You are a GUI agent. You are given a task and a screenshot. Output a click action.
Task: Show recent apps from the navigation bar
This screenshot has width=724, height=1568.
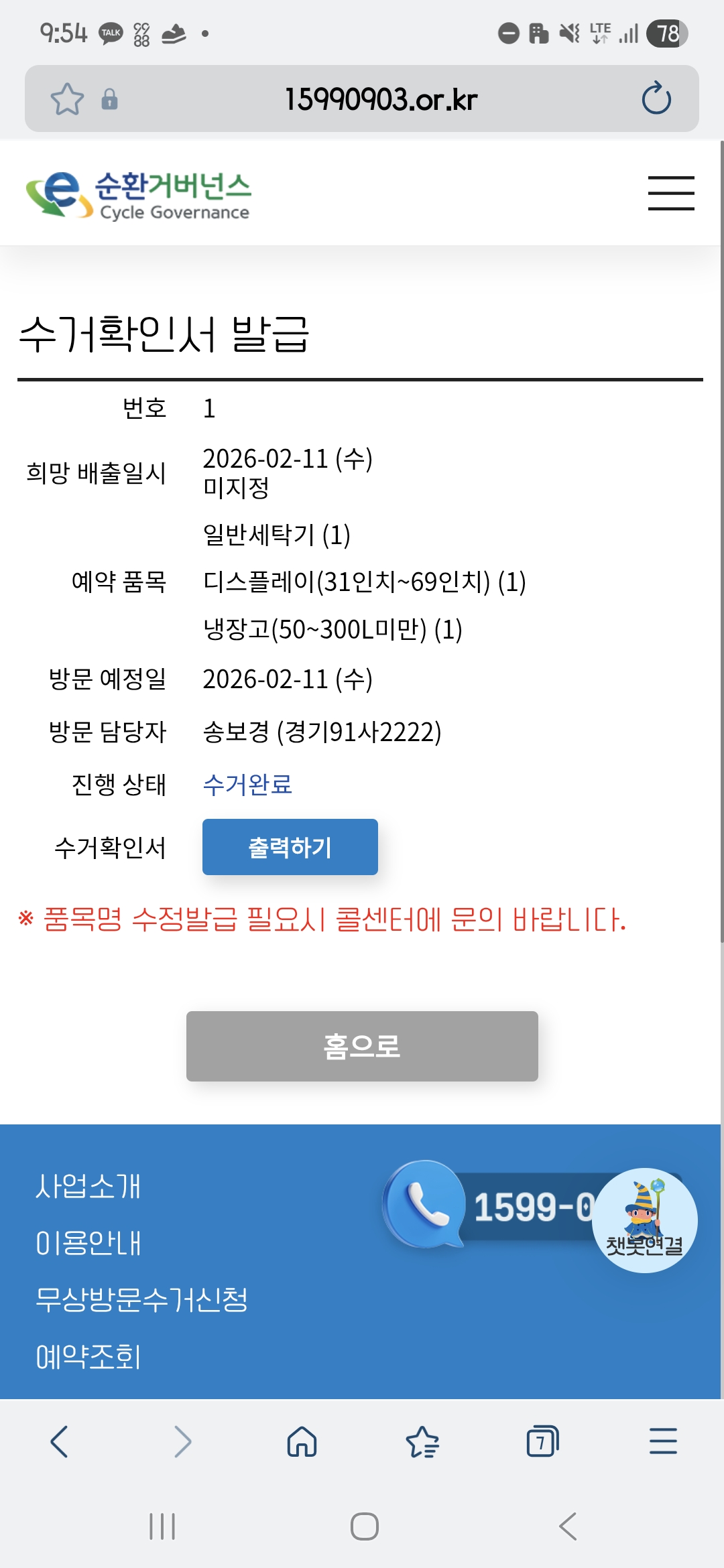point(162,1526)
